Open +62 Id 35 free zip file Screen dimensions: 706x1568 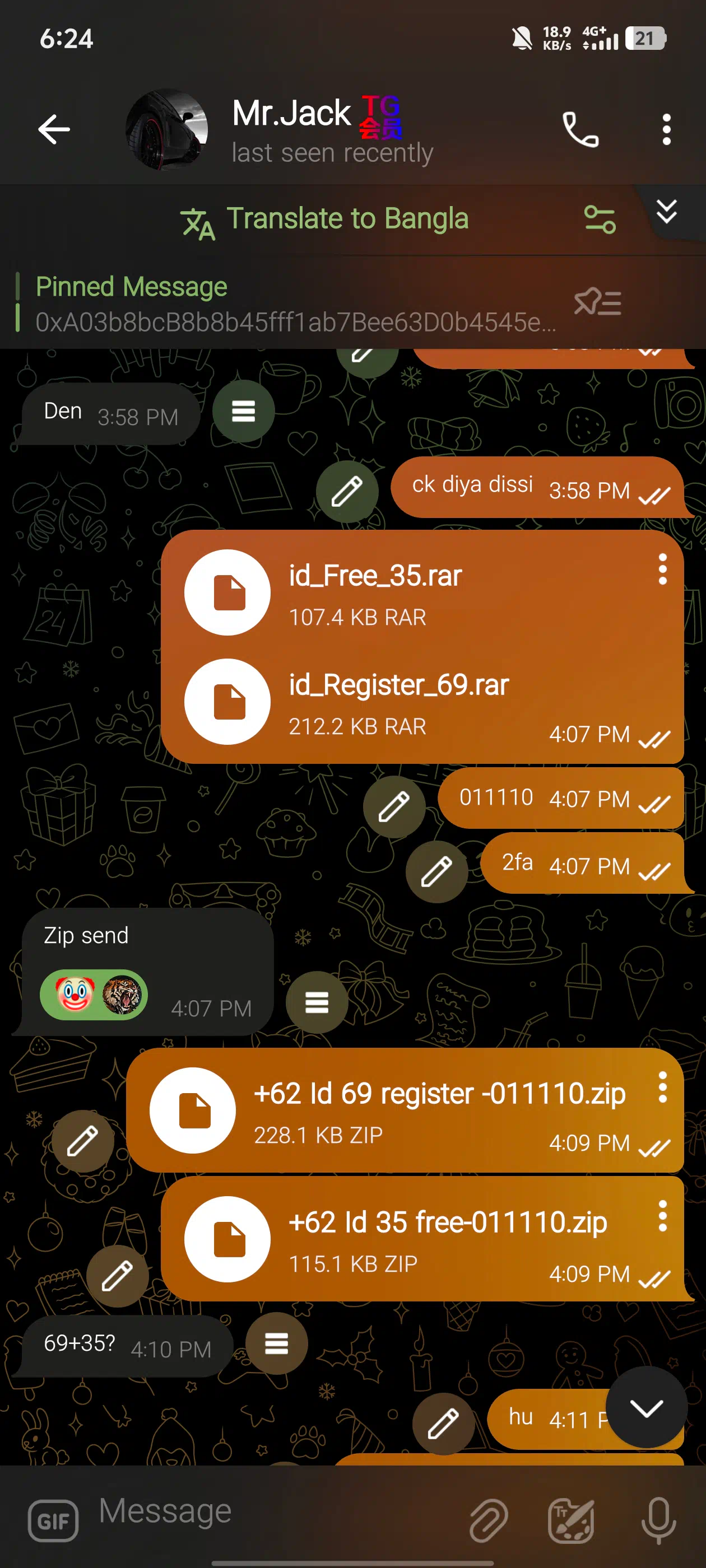pos(227,1239)
